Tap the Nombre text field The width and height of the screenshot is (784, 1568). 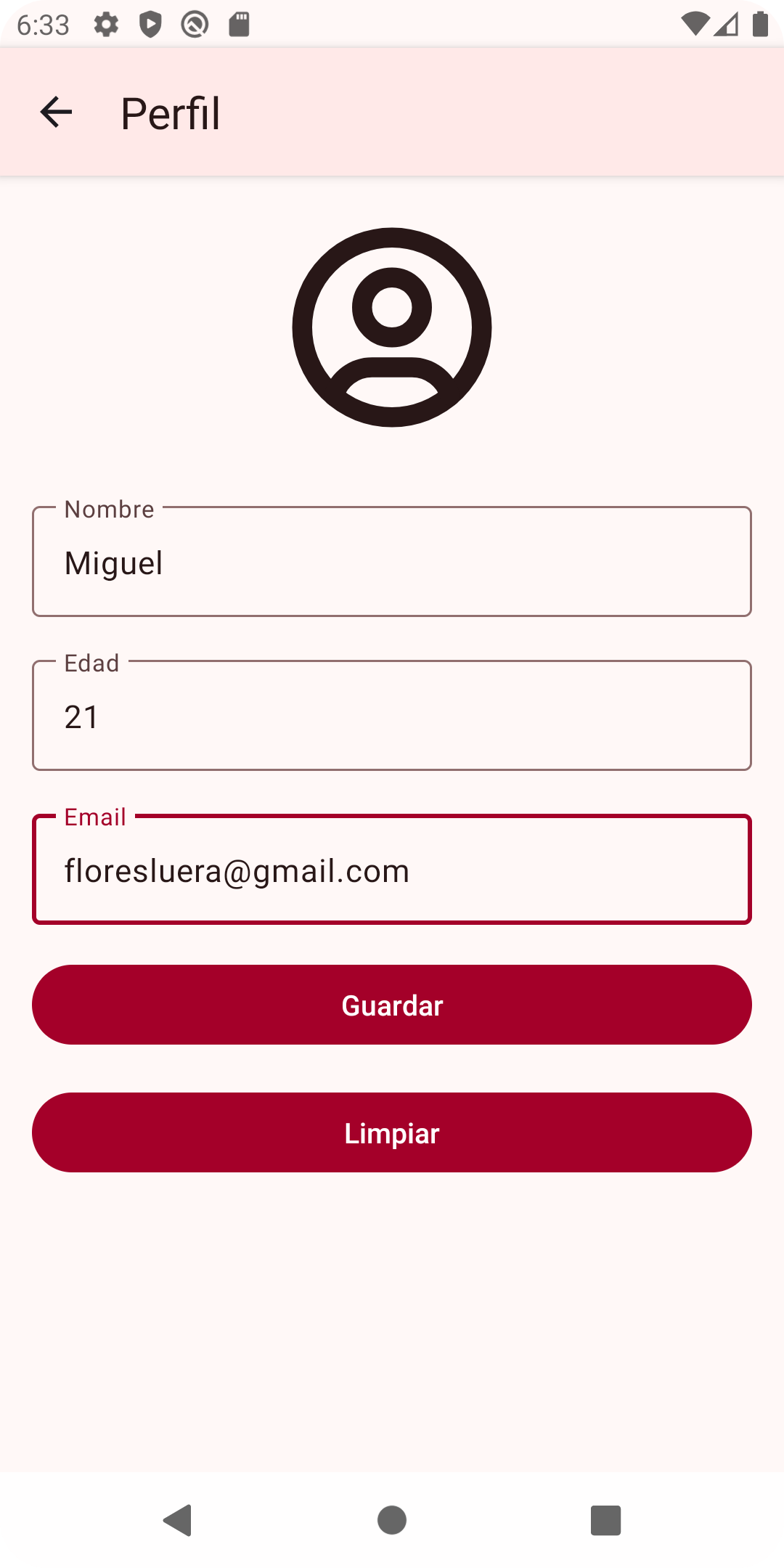tap(392, 561)
